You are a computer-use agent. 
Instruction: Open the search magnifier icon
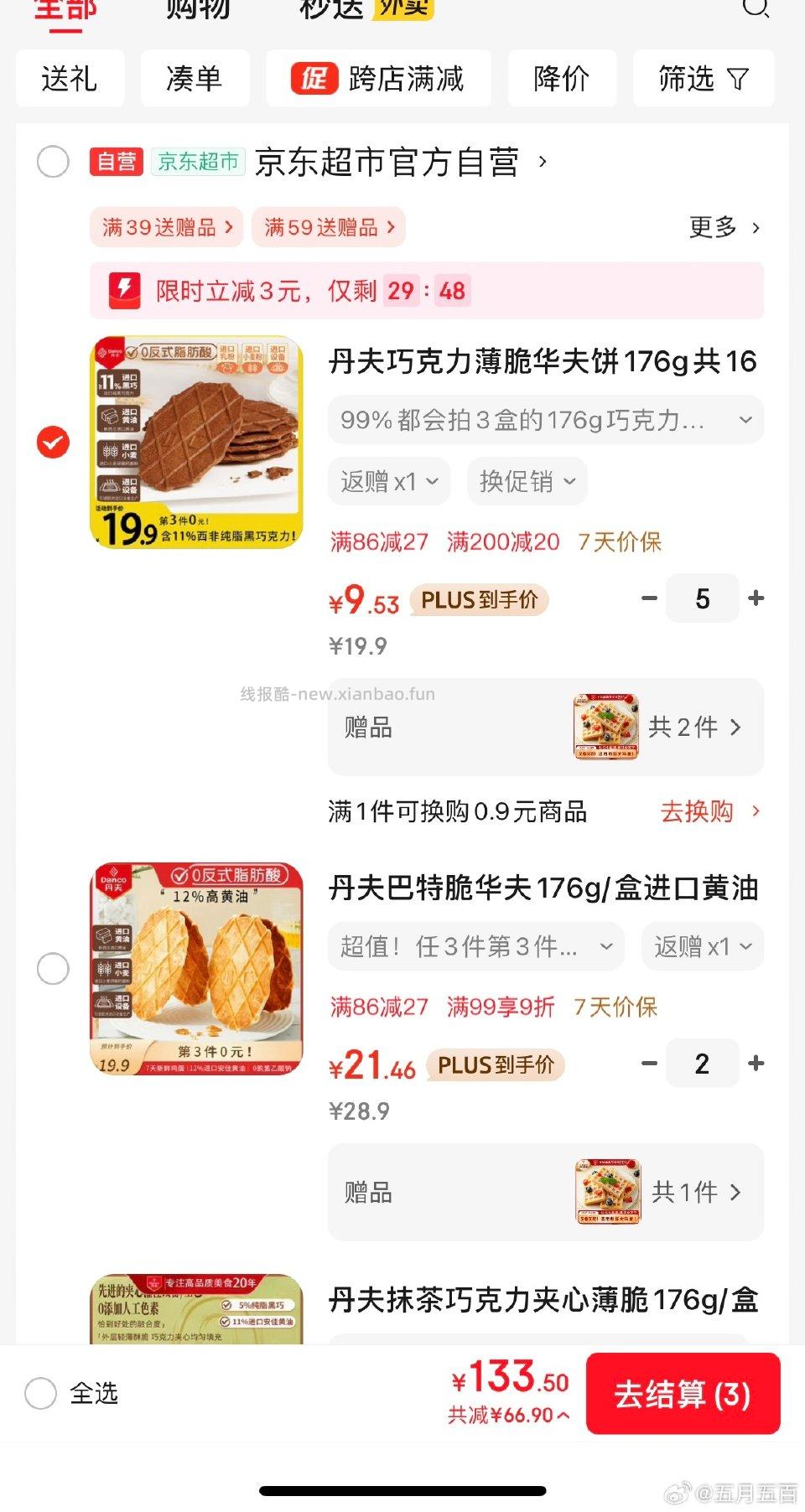757,8
